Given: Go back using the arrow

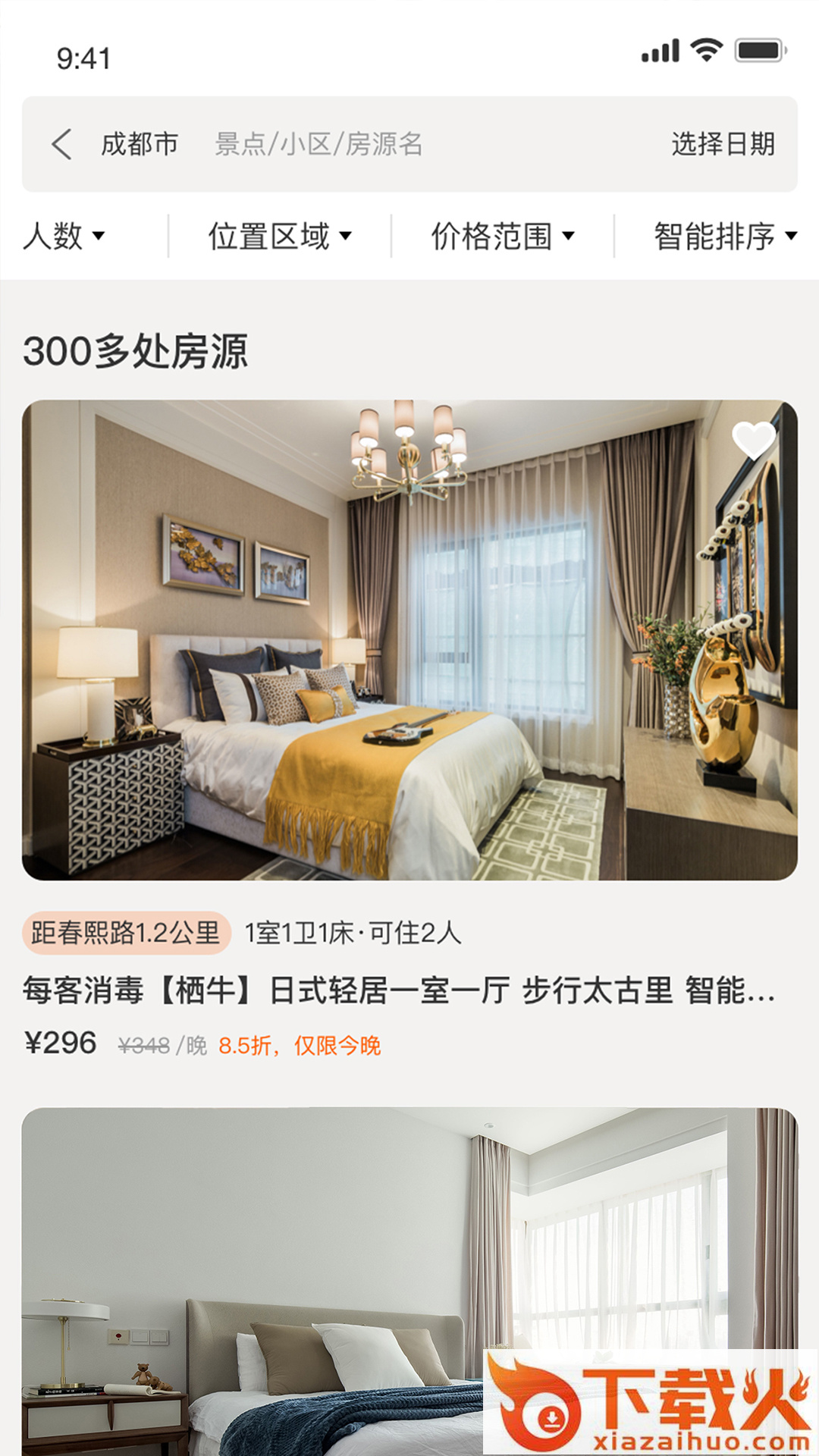Looking at the screenshot, I should (x=62, y=144).
